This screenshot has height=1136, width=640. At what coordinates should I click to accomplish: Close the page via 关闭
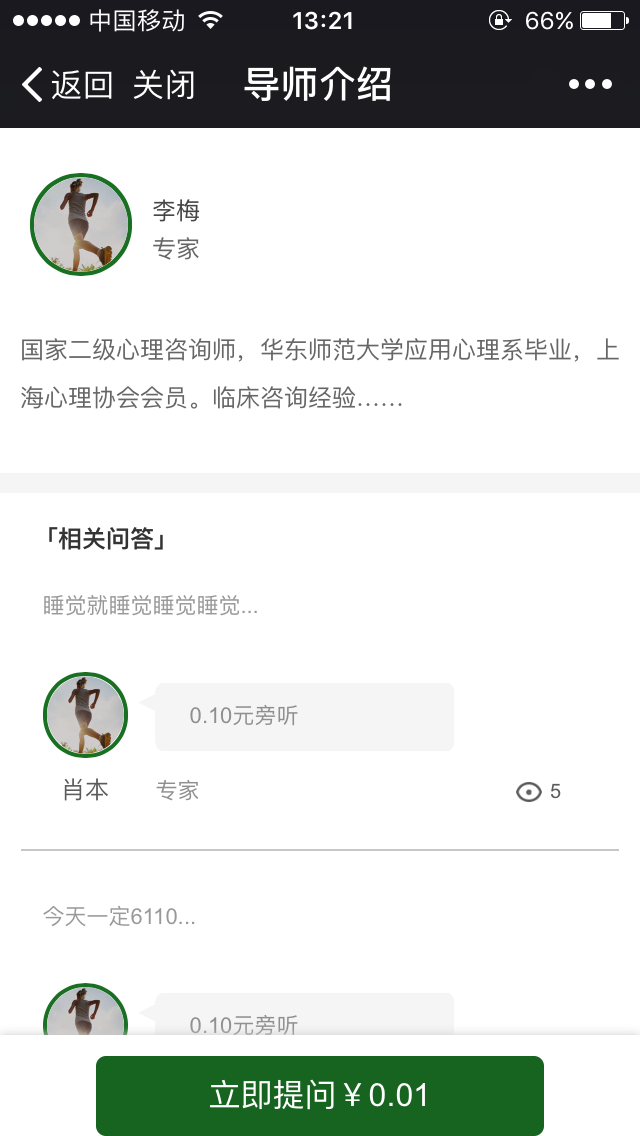click(x=163, y=85)
